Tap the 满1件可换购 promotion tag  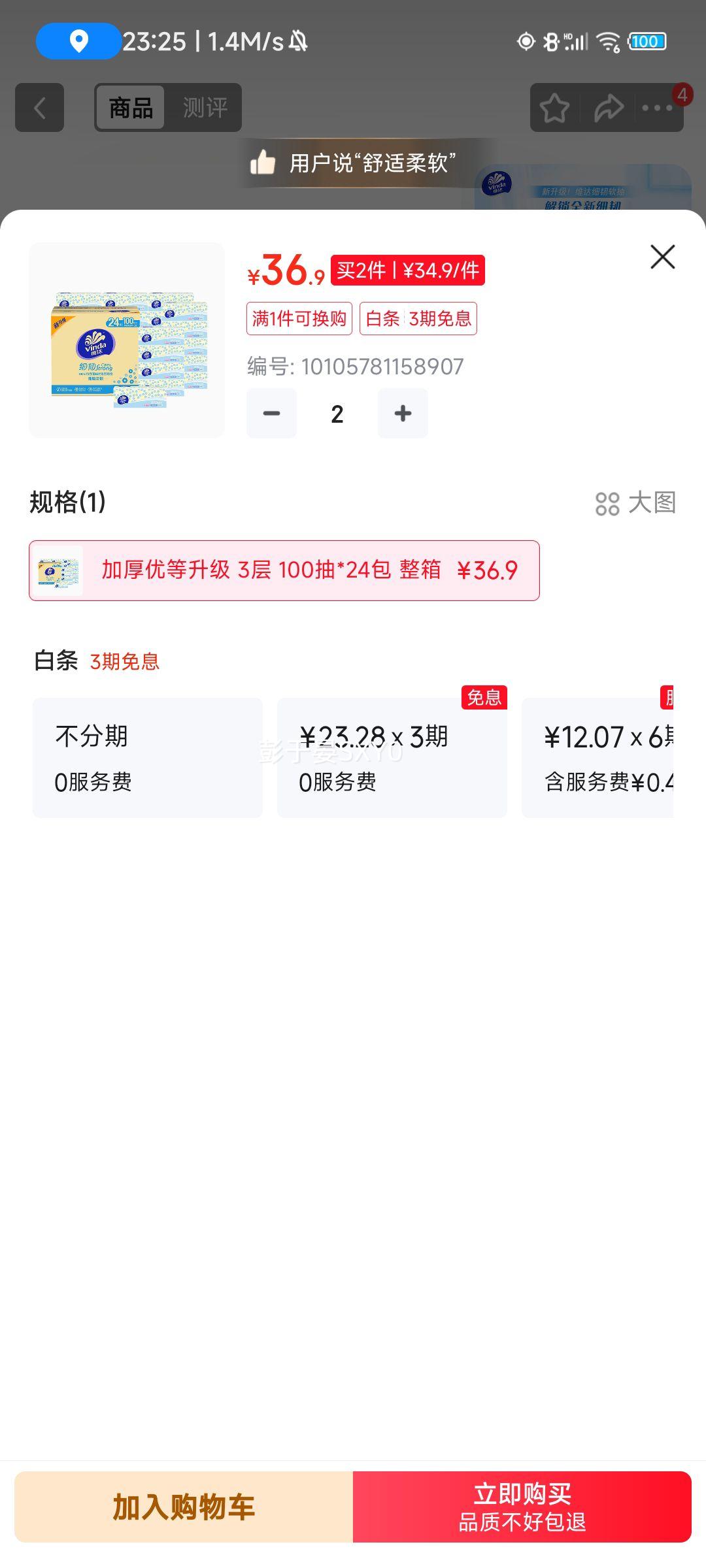pyautogui.click(x=299, y=319)
